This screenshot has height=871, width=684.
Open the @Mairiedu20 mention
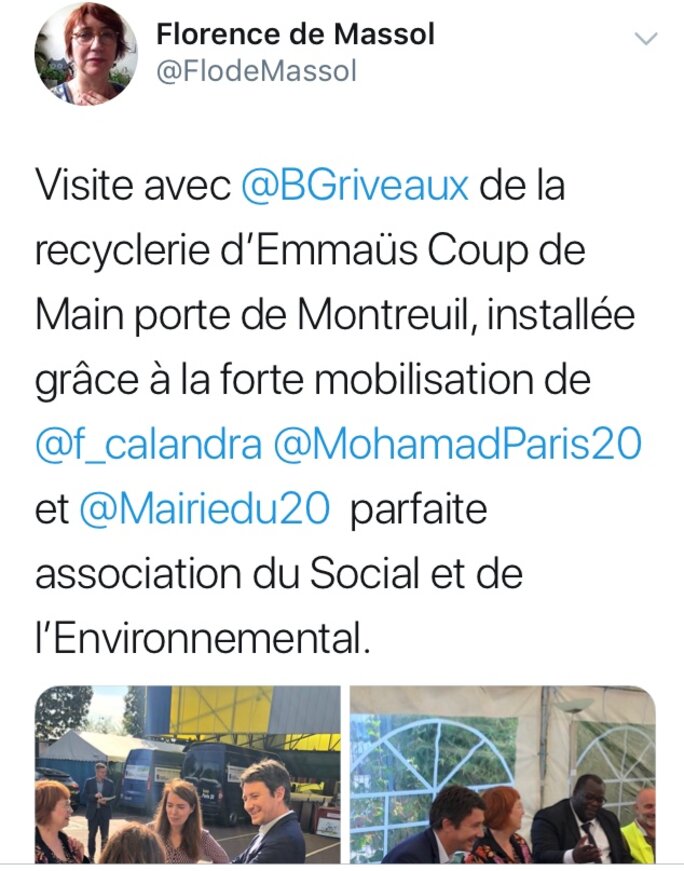(204, 510)
